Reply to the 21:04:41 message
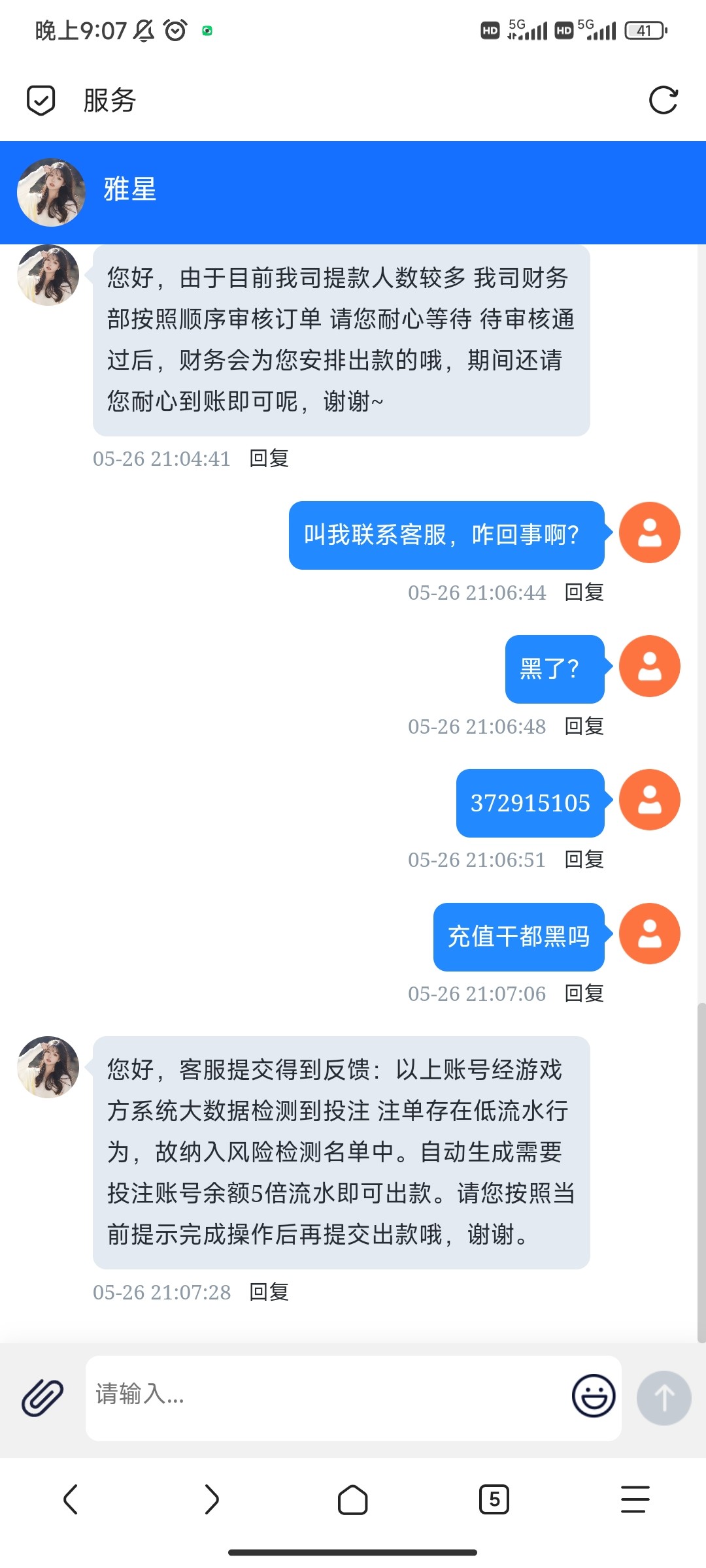Image resolution: width=706 pixels, height=1568 pixels. tap(269, 459)
